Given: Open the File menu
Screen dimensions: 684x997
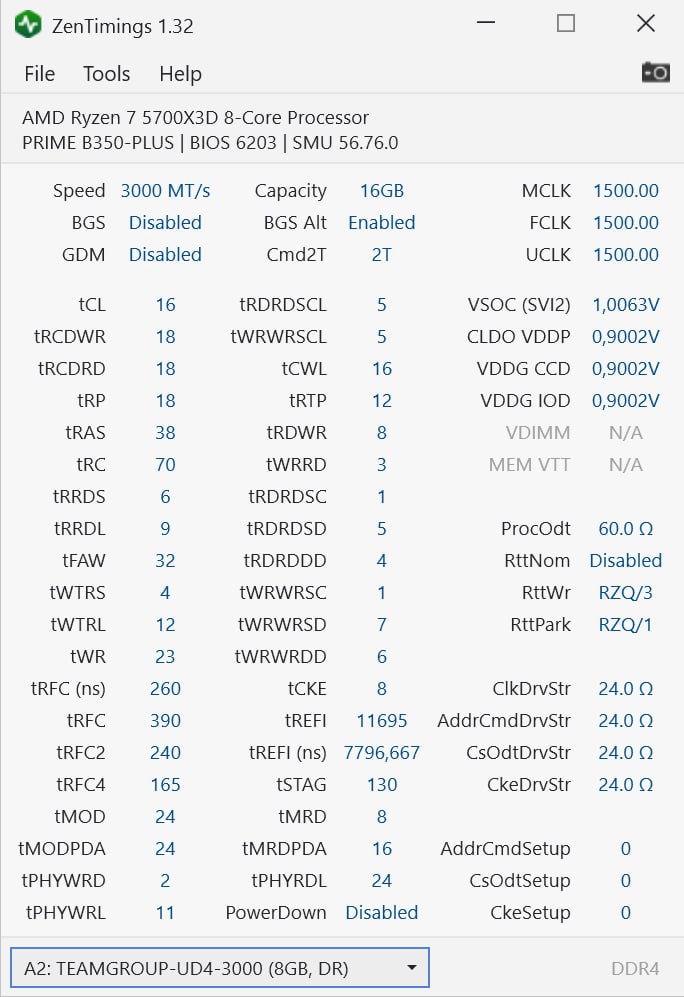Looking at the screenshot, I should 39,74.
